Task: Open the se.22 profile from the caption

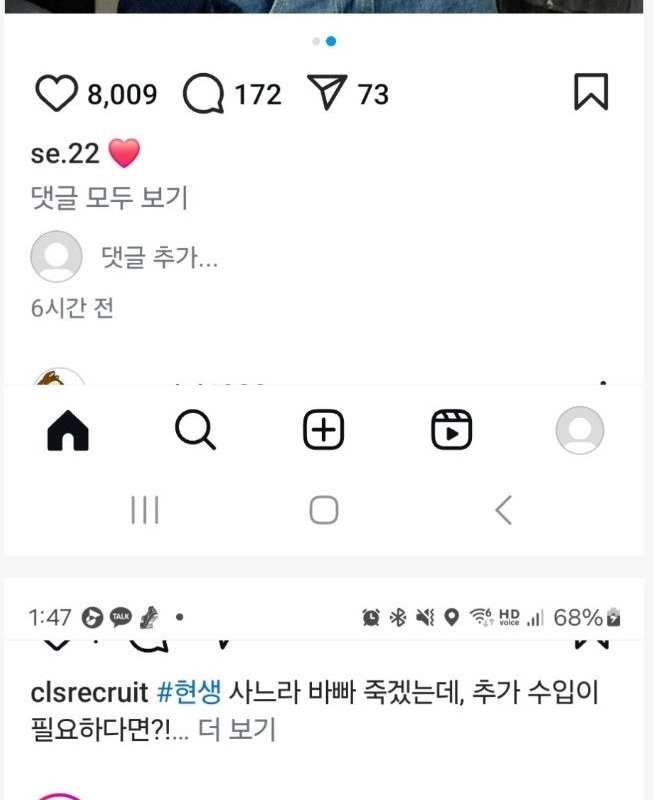Action: pos(65,153)
